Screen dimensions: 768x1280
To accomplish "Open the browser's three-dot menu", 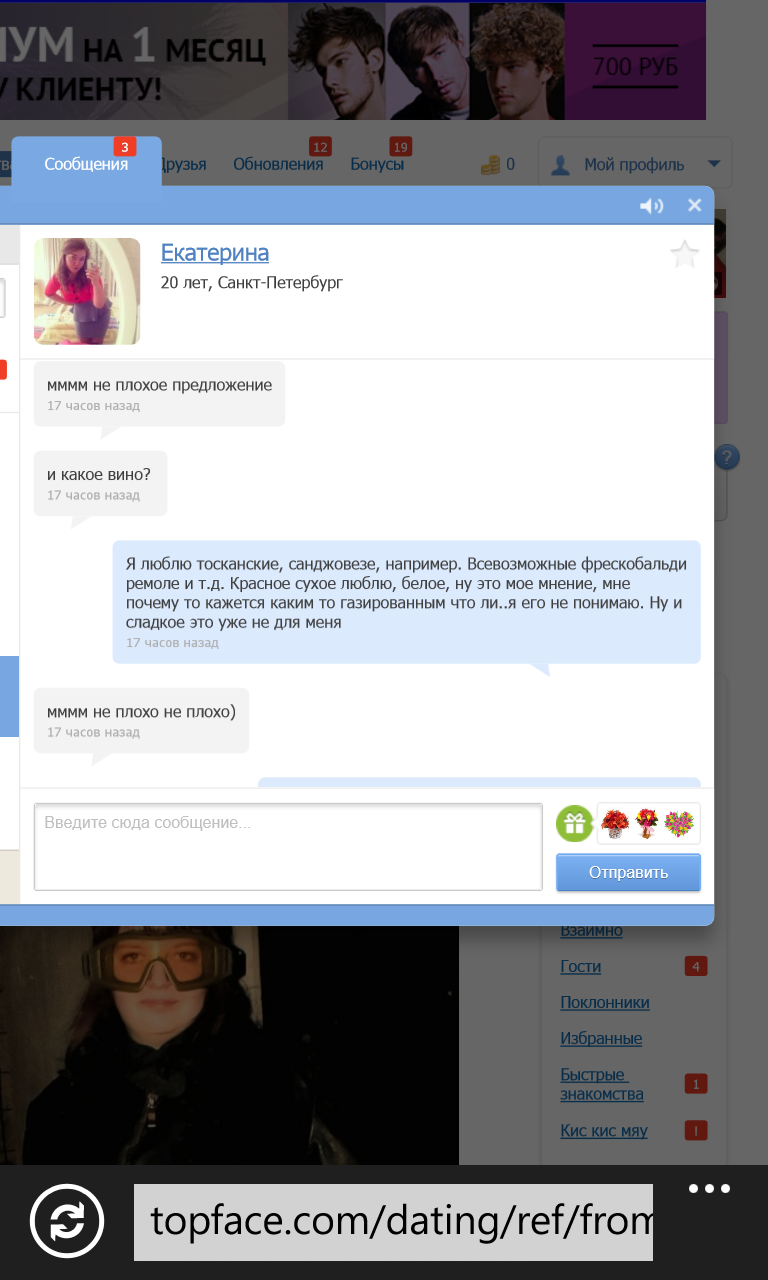I will point(709,1190).
